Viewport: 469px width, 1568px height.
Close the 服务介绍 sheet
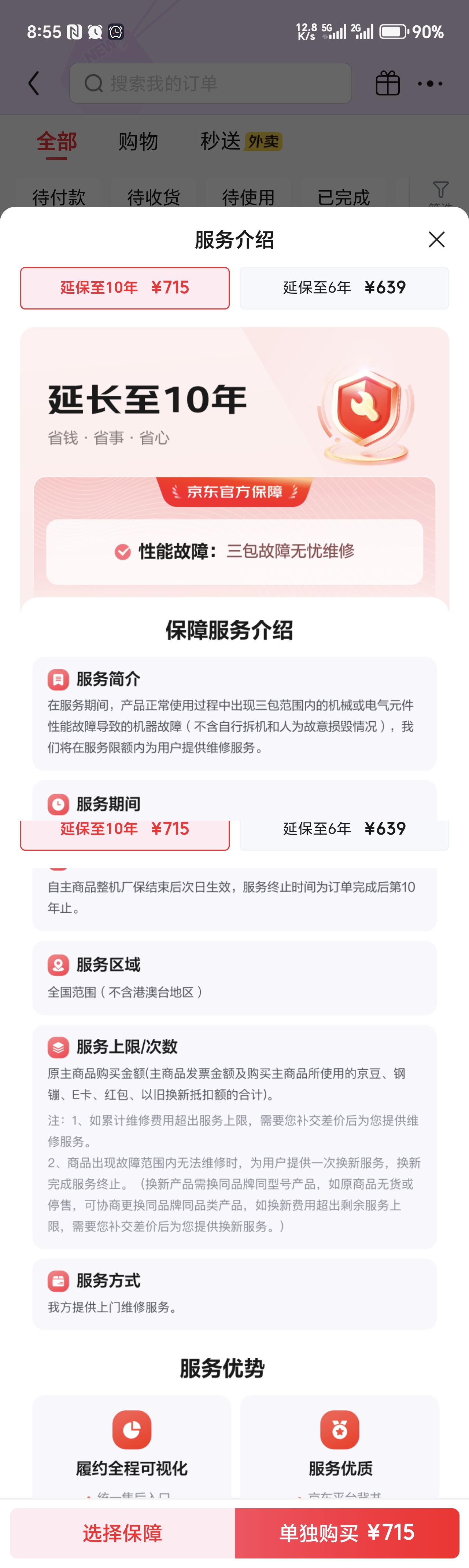[x=436, y=239]
